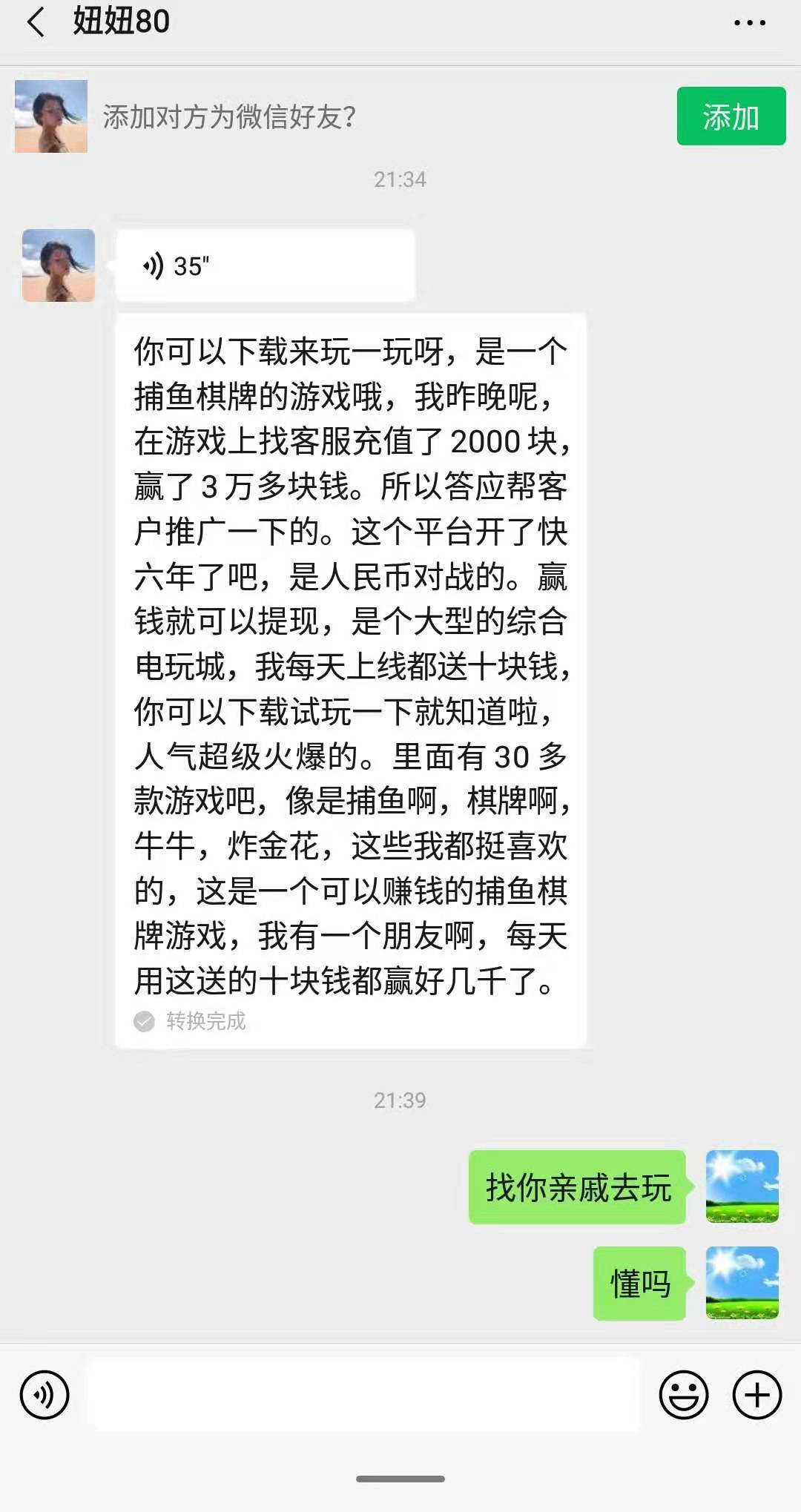Viewport: 801px width, 1512px height.
Task: Switch to voice input mode
Action: coord(44,1395)
